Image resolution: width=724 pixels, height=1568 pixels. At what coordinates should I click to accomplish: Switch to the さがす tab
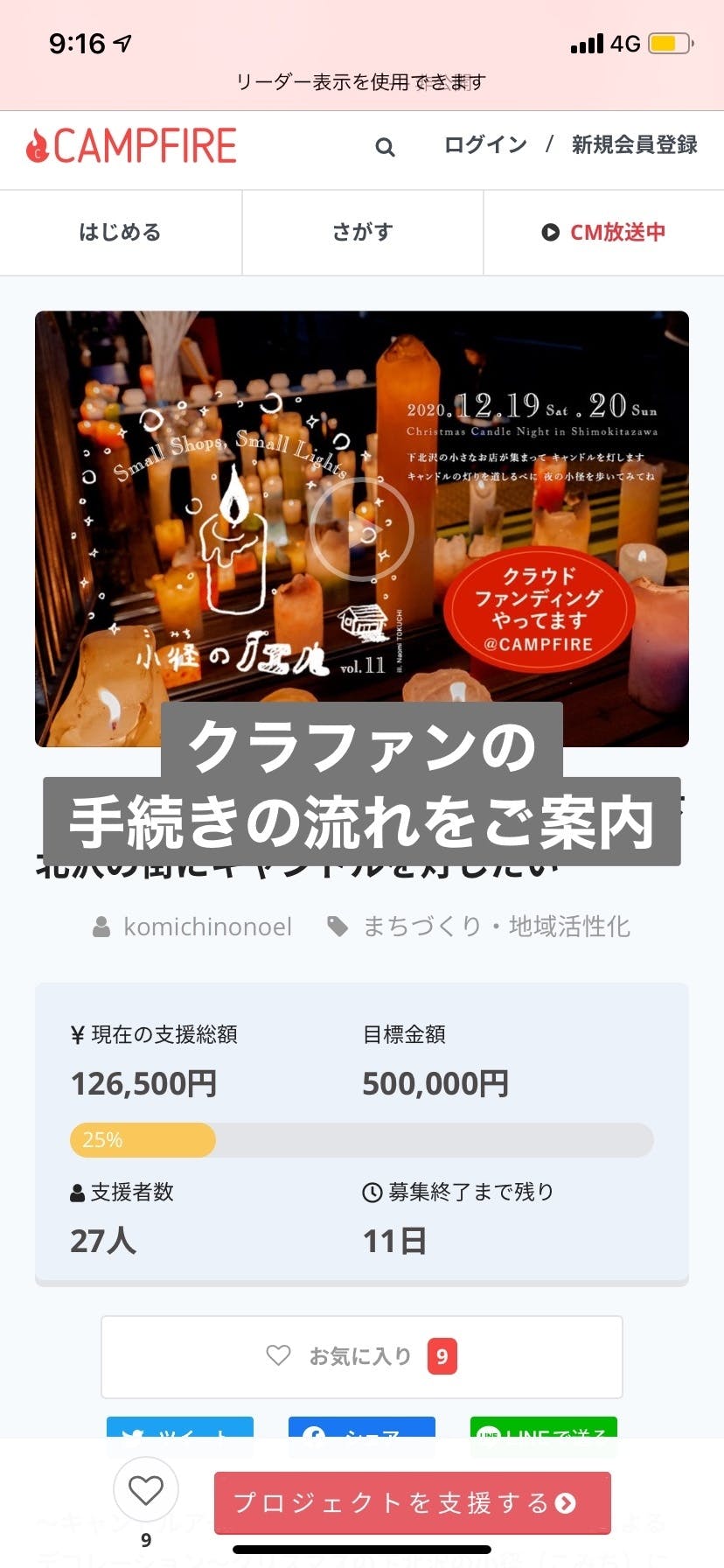click(x=362, y=233)
